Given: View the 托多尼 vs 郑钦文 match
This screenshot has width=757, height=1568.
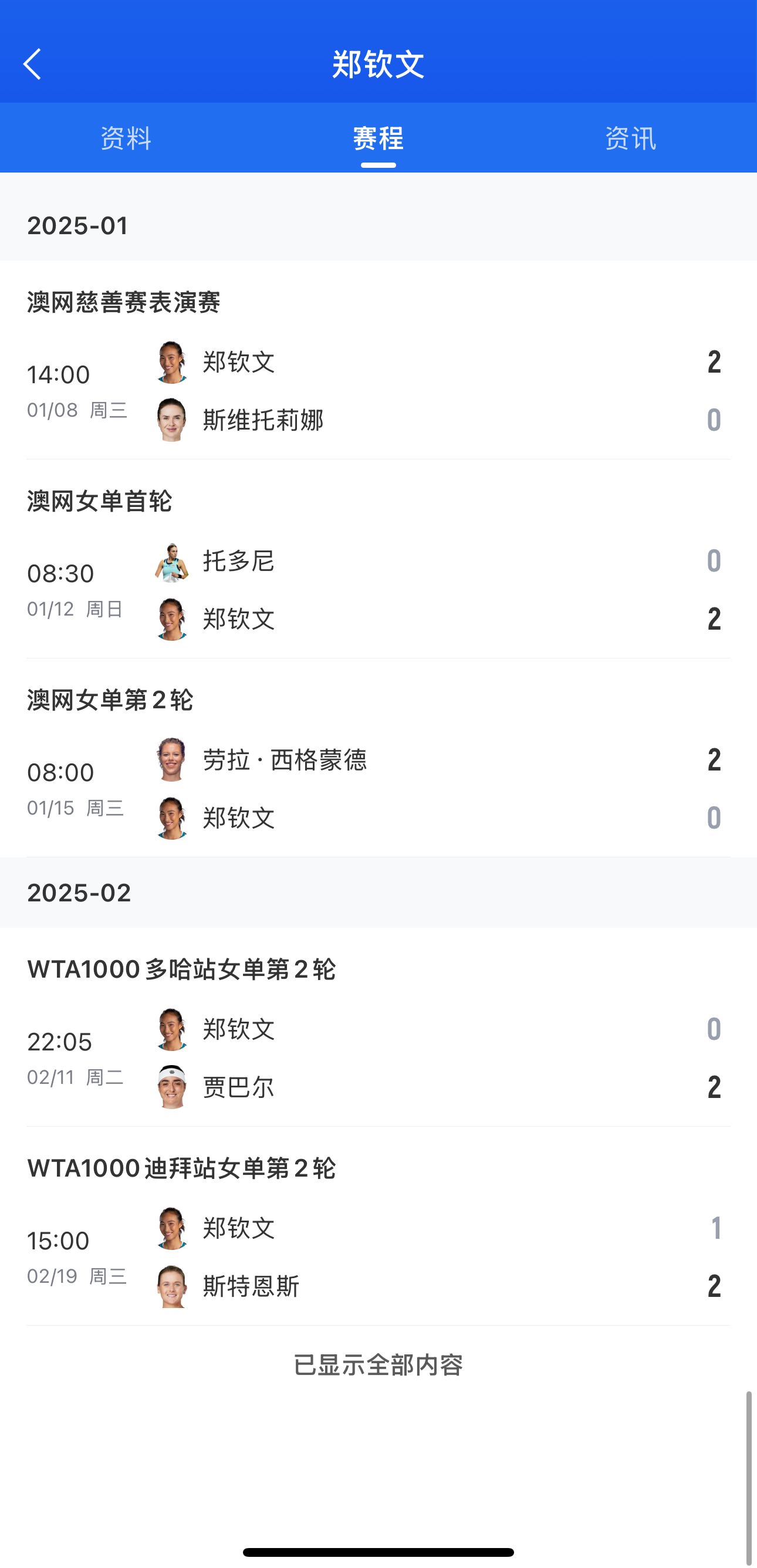Looking at the screenshot, I should pos(378,590).
